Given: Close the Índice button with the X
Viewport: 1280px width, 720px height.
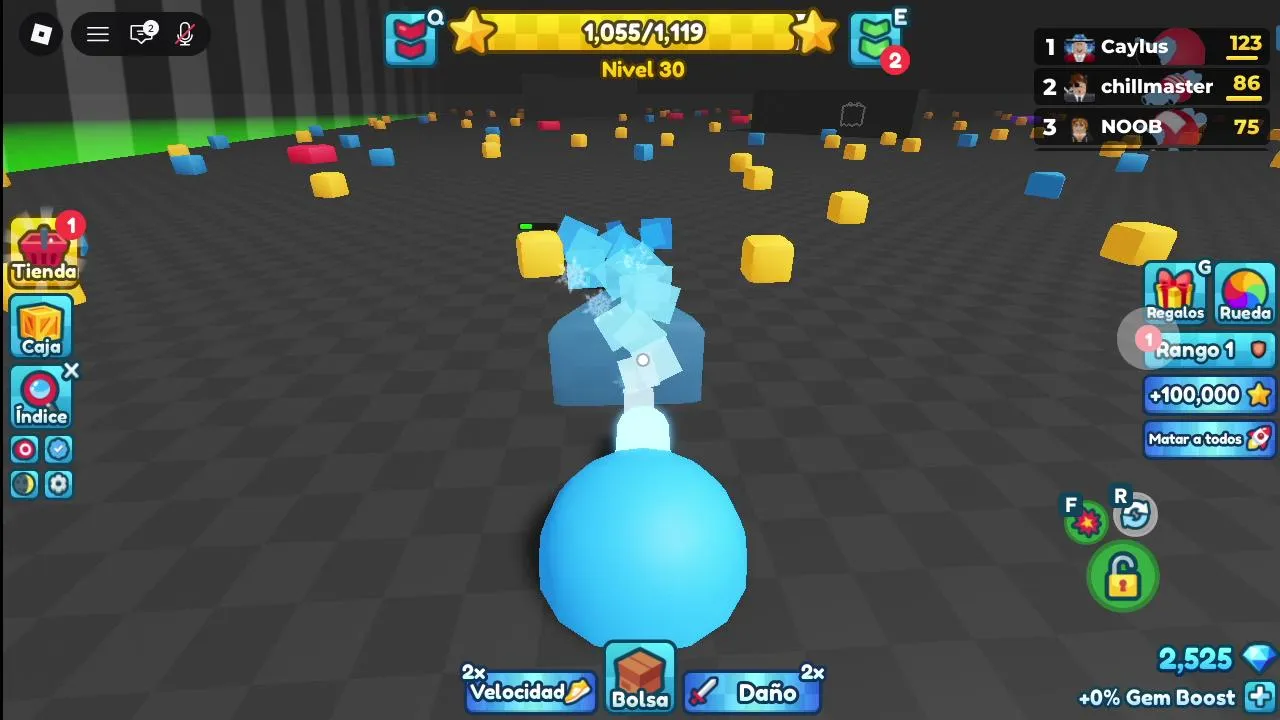Looking at the screenshot, I should tap(71, 371).
